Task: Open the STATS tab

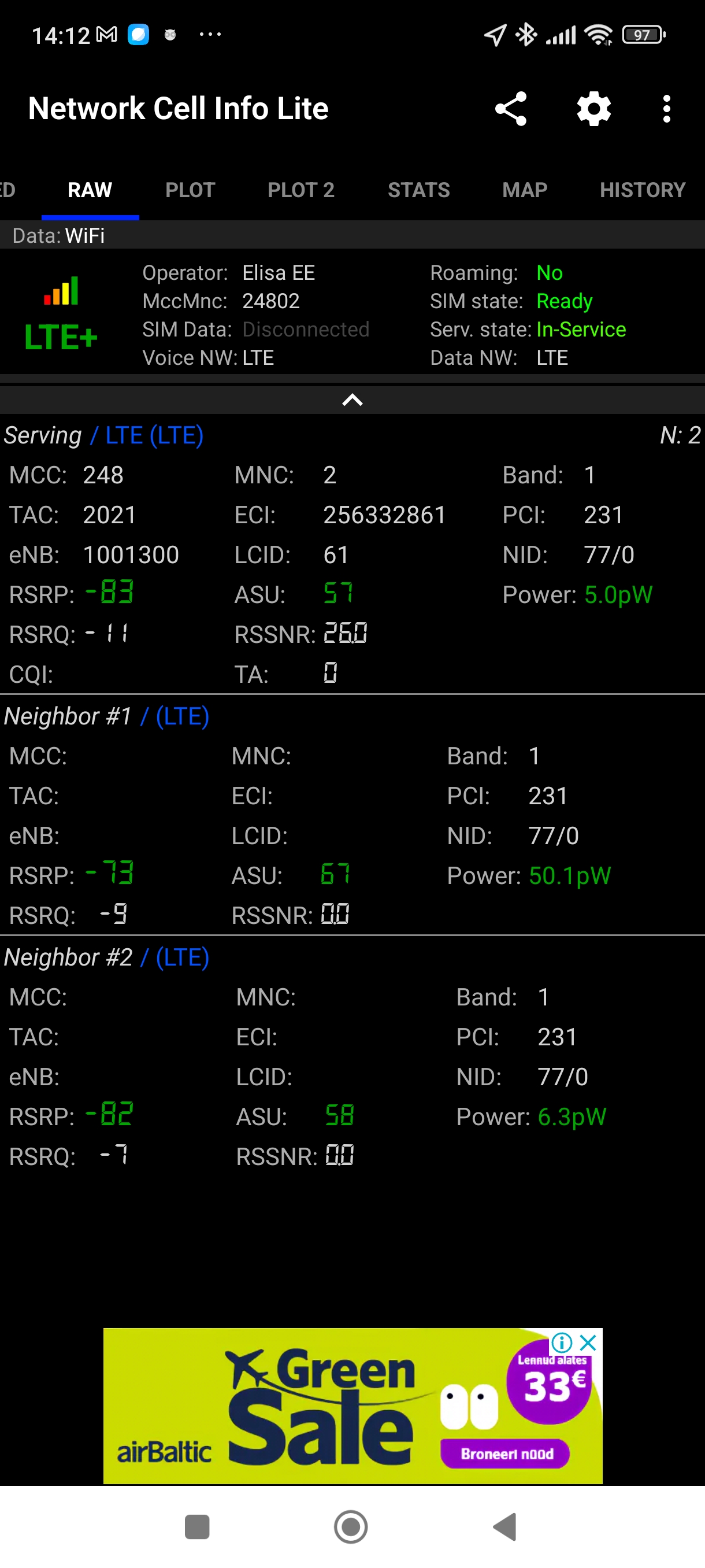Action: [x=418, y=190]
